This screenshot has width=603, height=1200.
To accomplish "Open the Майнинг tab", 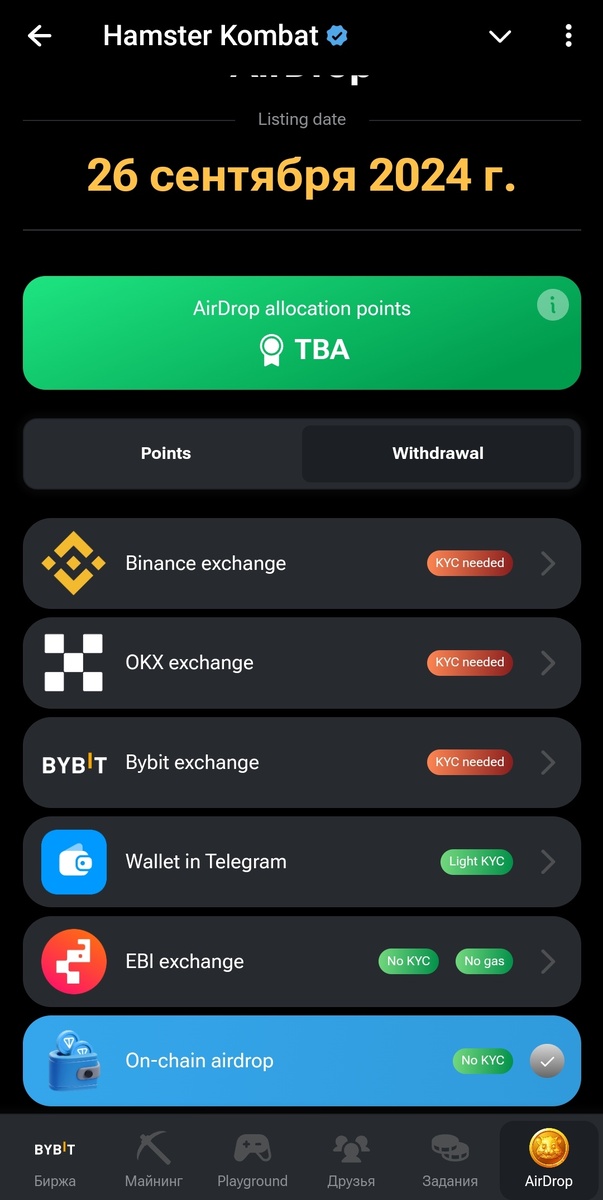I will click(153, 1159).
